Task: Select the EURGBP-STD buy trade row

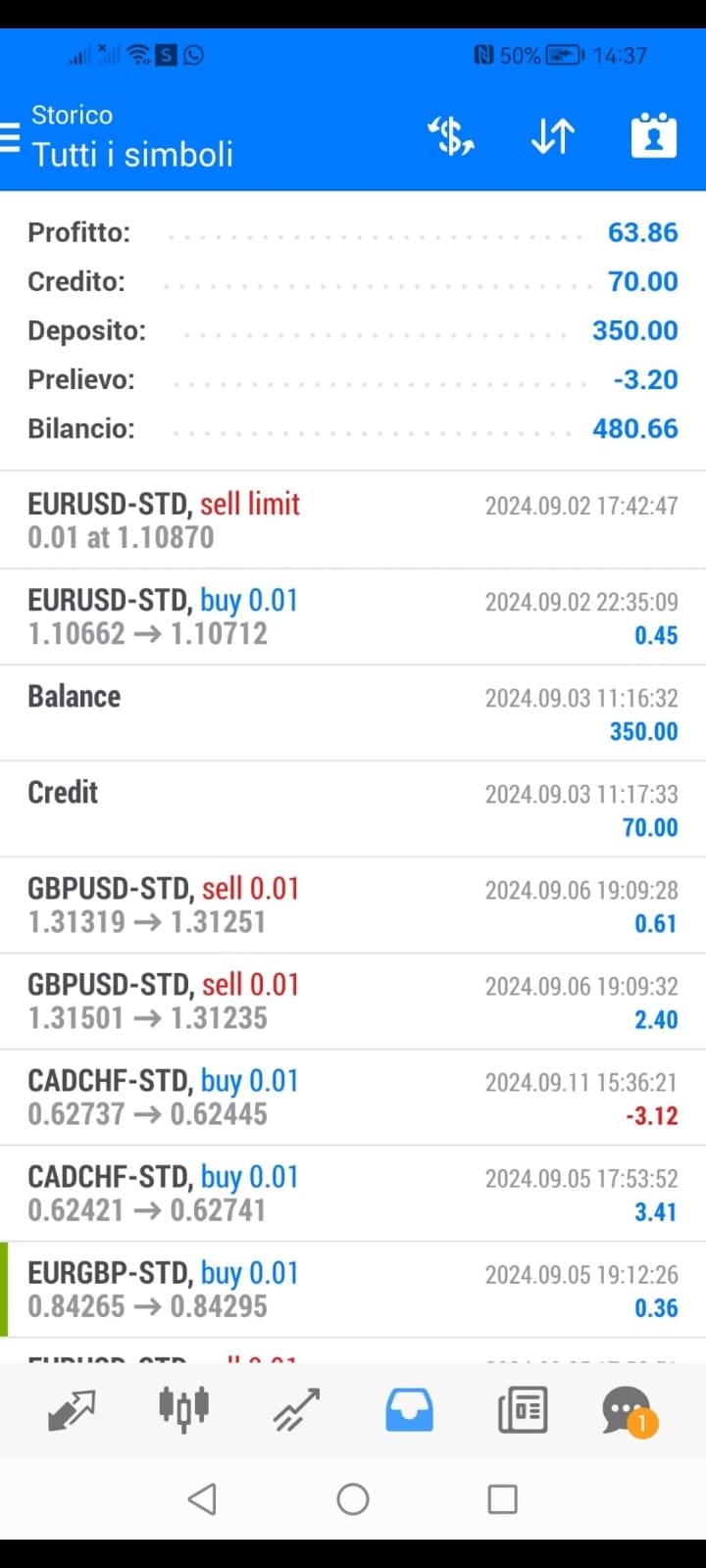Action: point(353,1289)
